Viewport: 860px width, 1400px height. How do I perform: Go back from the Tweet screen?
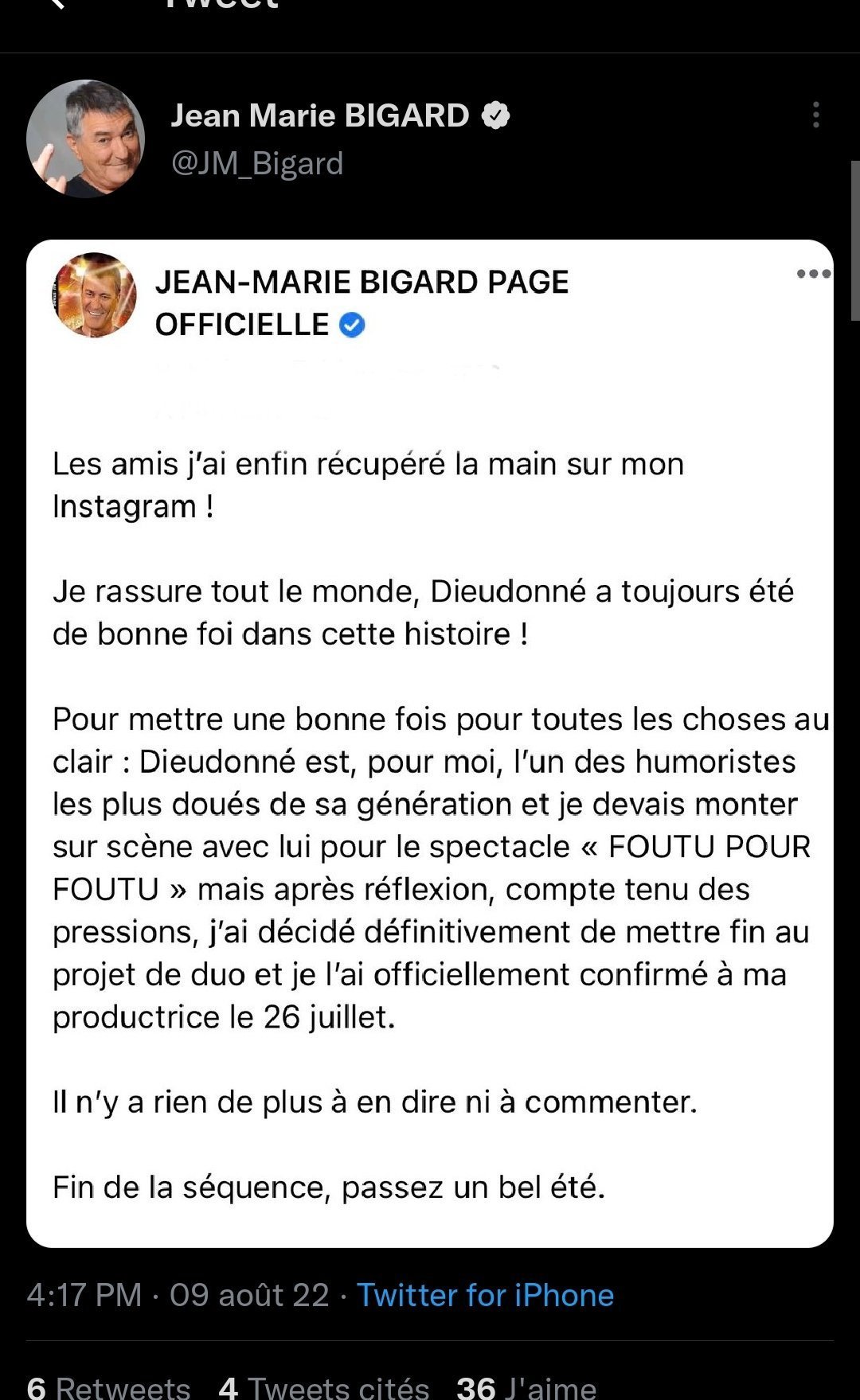click(x=57, y=5)
